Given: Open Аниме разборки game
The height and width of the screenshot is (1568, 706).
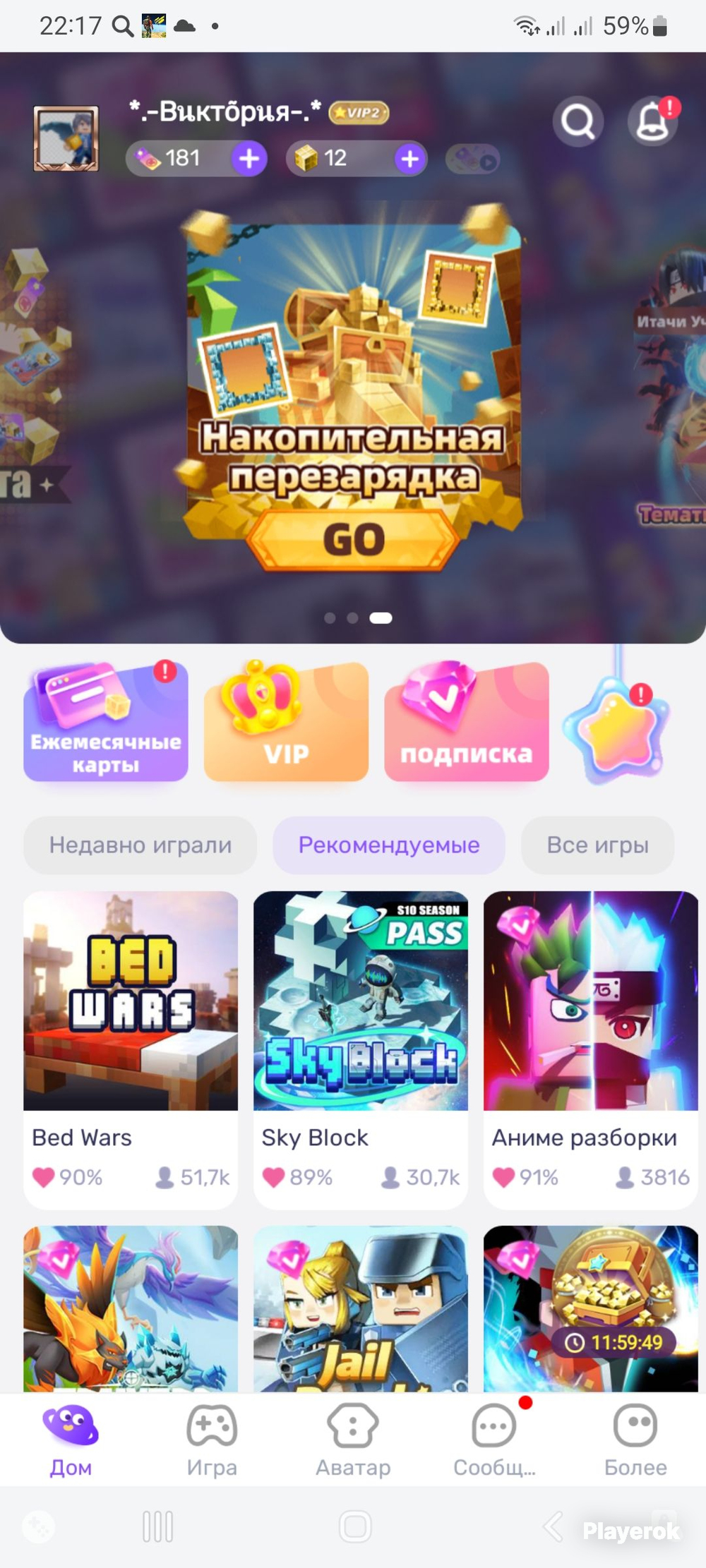Looking at the screenshot, I should [591, 1049].
